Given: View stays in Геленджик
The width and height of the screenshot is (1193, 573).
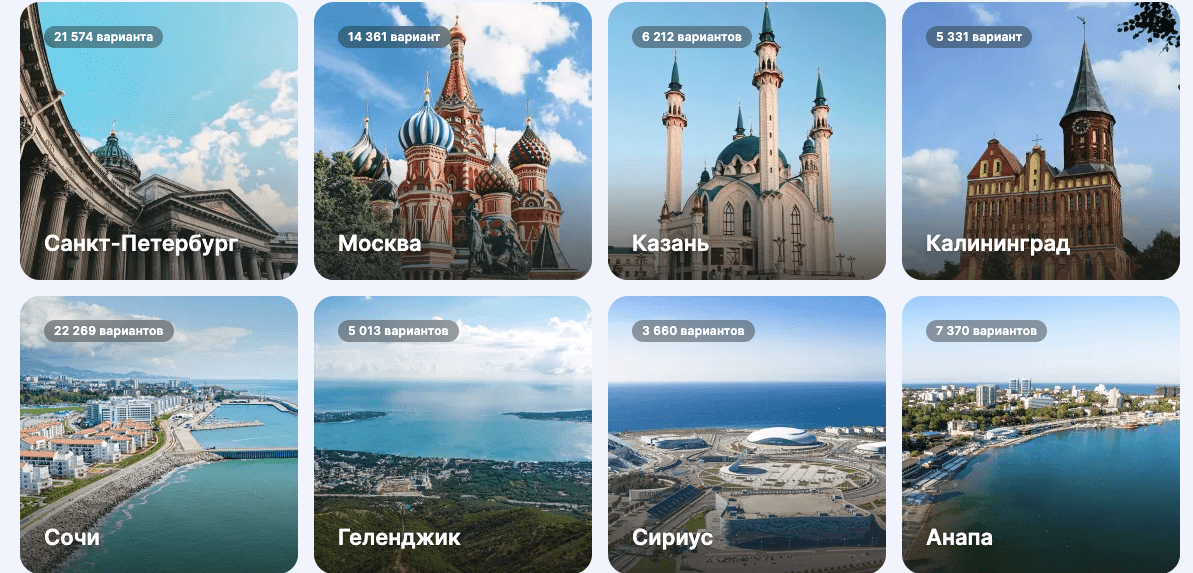Looking at the screenshot, I should [452, 434].
